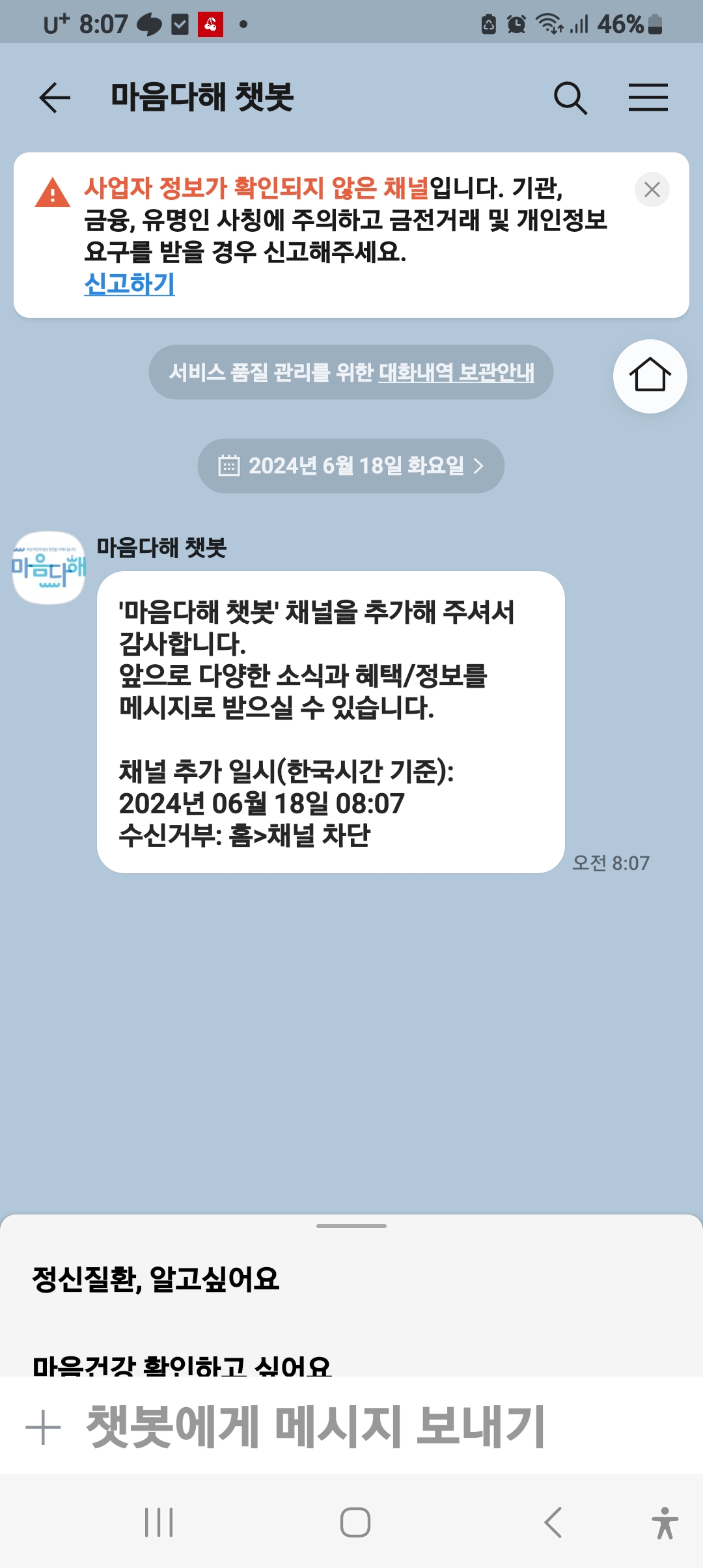This screenshot has height=1568, width=703.
Task: Open the channel home button
Action: pos(650,376)
